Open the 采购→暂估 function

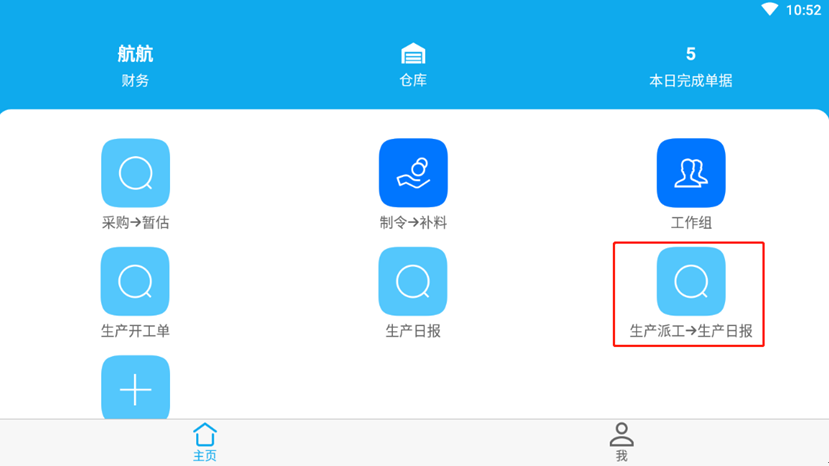[135, 174]
